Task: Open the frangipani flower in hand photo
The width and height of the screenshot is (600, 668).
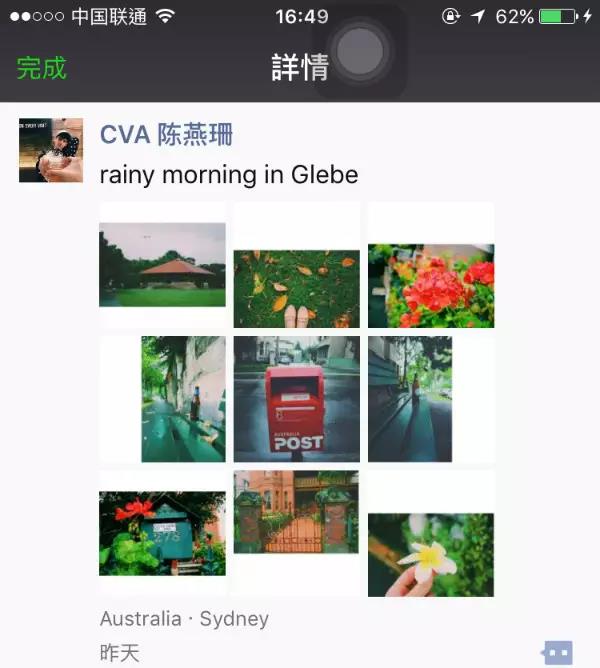Action: [430, 554]
